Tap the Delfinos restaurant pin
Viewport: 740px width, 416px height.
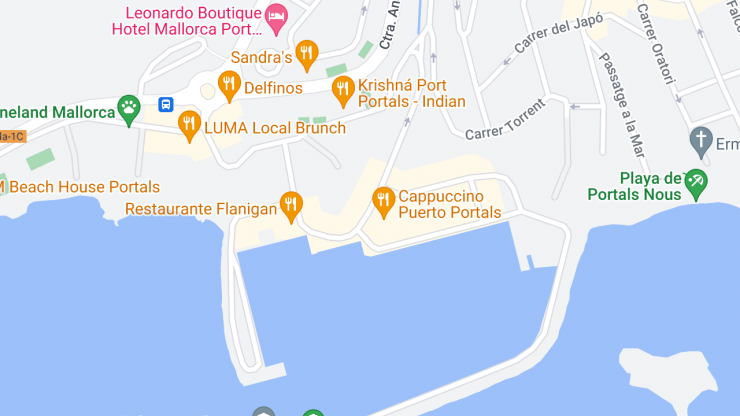[229, 87]
